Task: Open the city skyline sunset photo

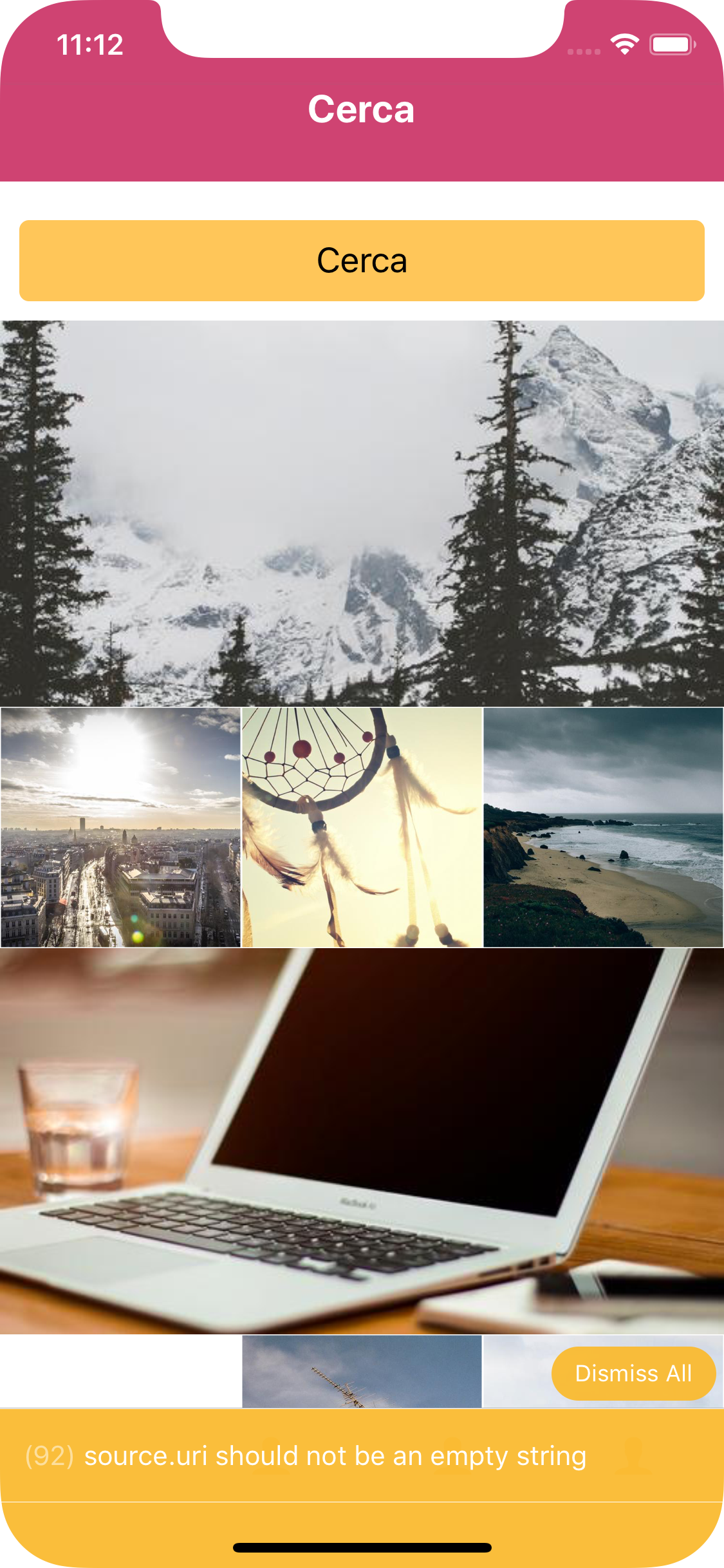Action: pyautogui.click(x=120, y=827)
